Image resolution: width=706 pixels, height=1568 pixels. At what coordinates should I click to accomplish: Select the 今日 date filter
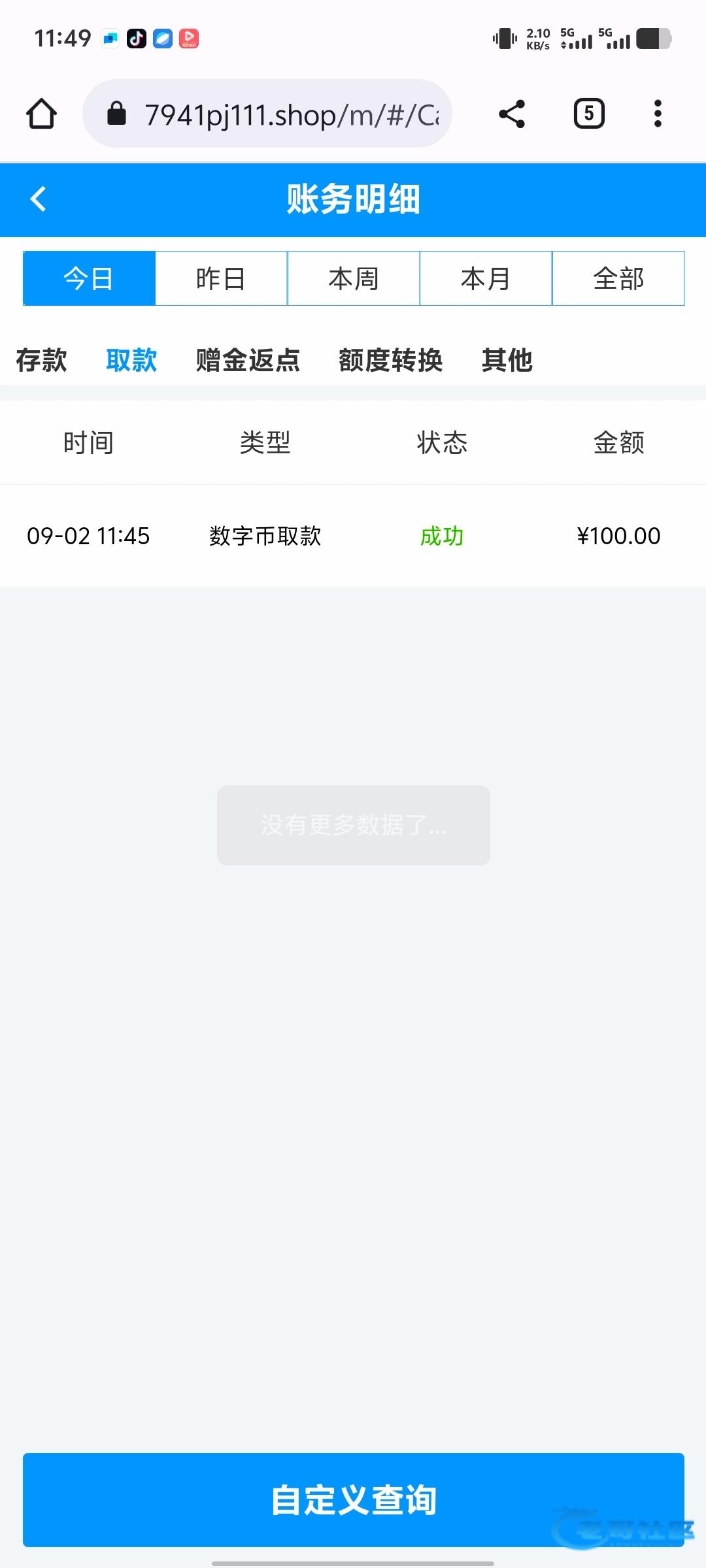click(x=89, y=279)
